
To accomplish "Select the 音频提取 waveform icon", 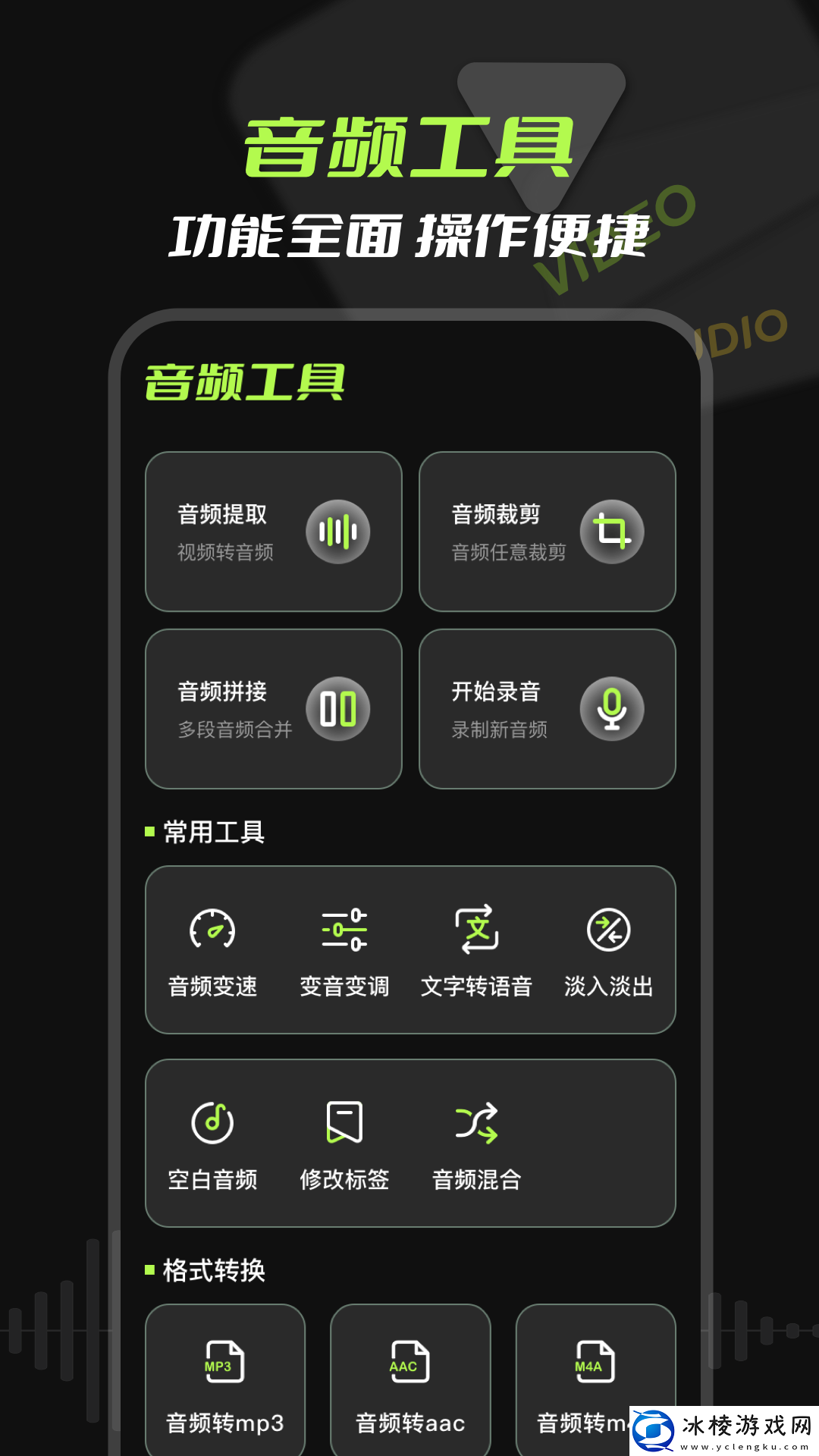I will (339, 533).
